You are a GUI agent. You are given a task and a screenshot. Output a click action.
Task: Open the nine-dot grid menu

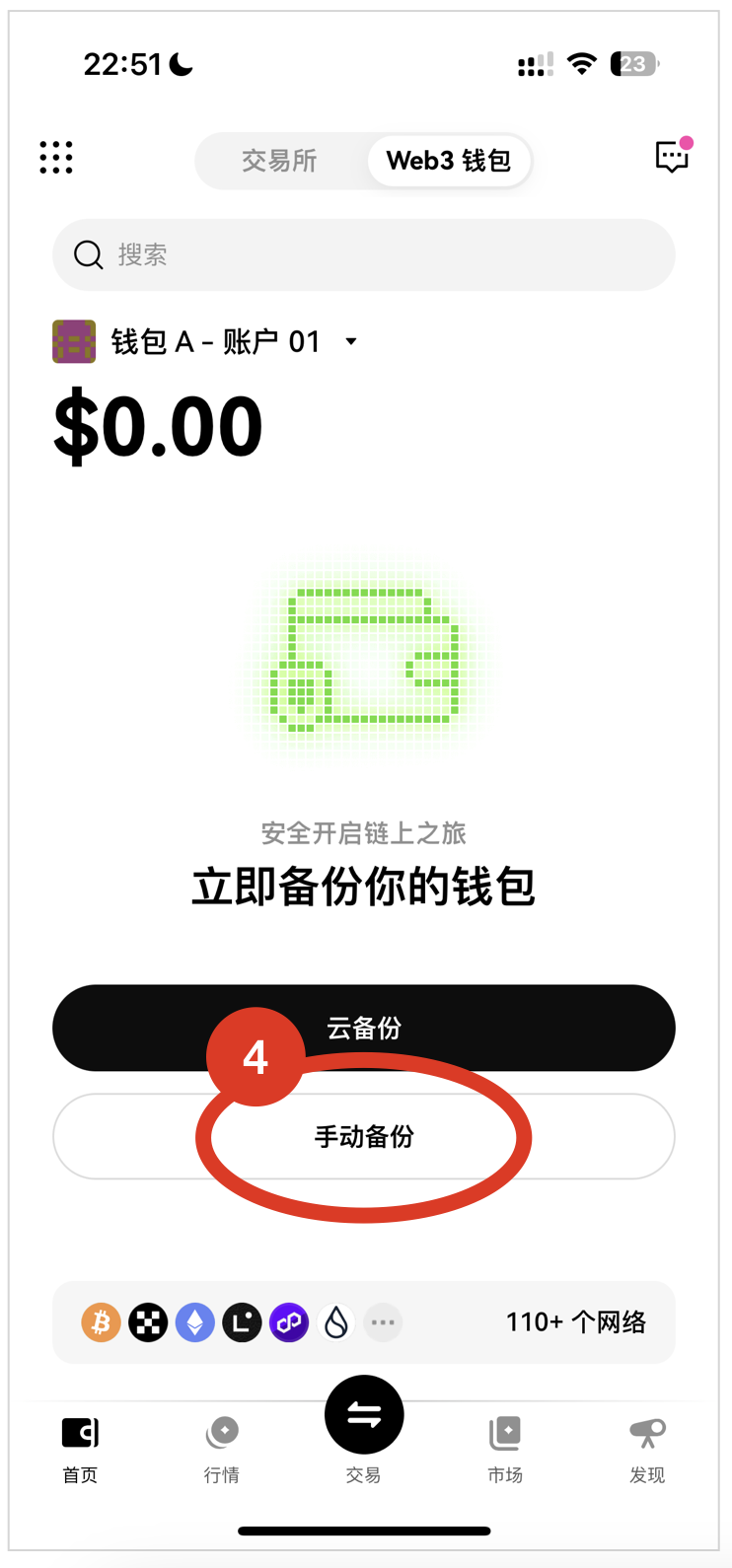(x=56, y=158)
